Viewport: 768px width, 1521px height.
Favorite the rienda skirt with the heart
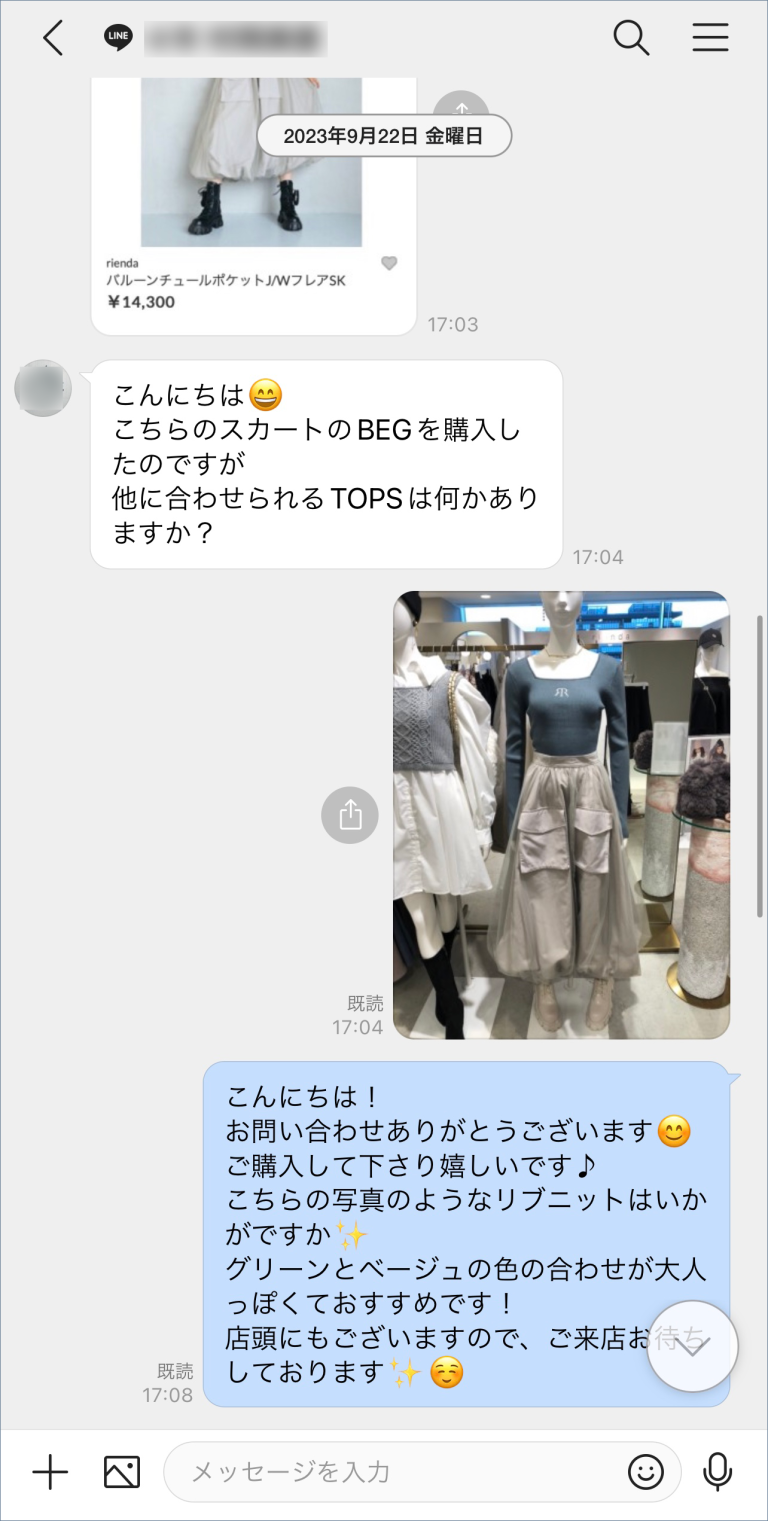point(389,264)
